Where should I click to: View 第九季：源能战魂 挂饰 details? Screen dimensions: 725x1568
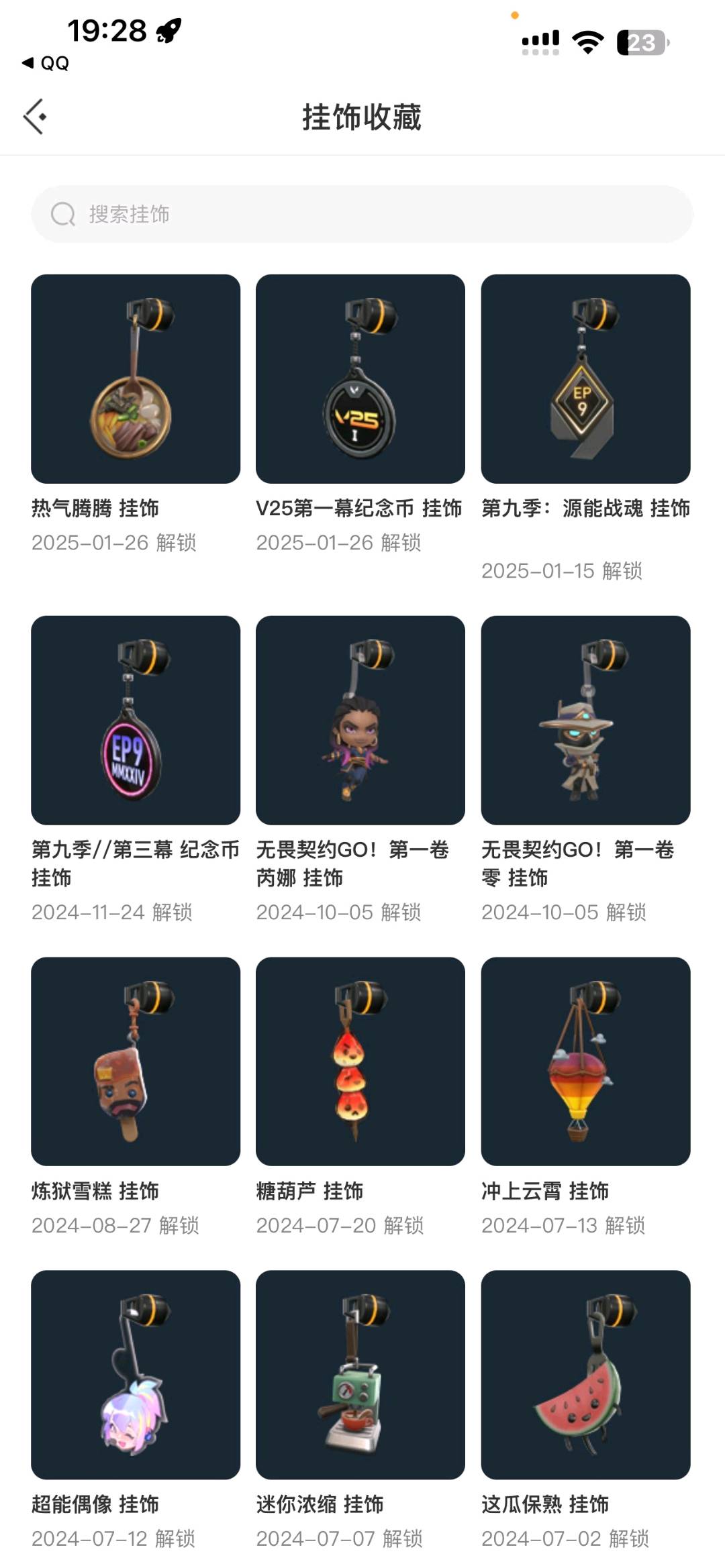(585, 379)
